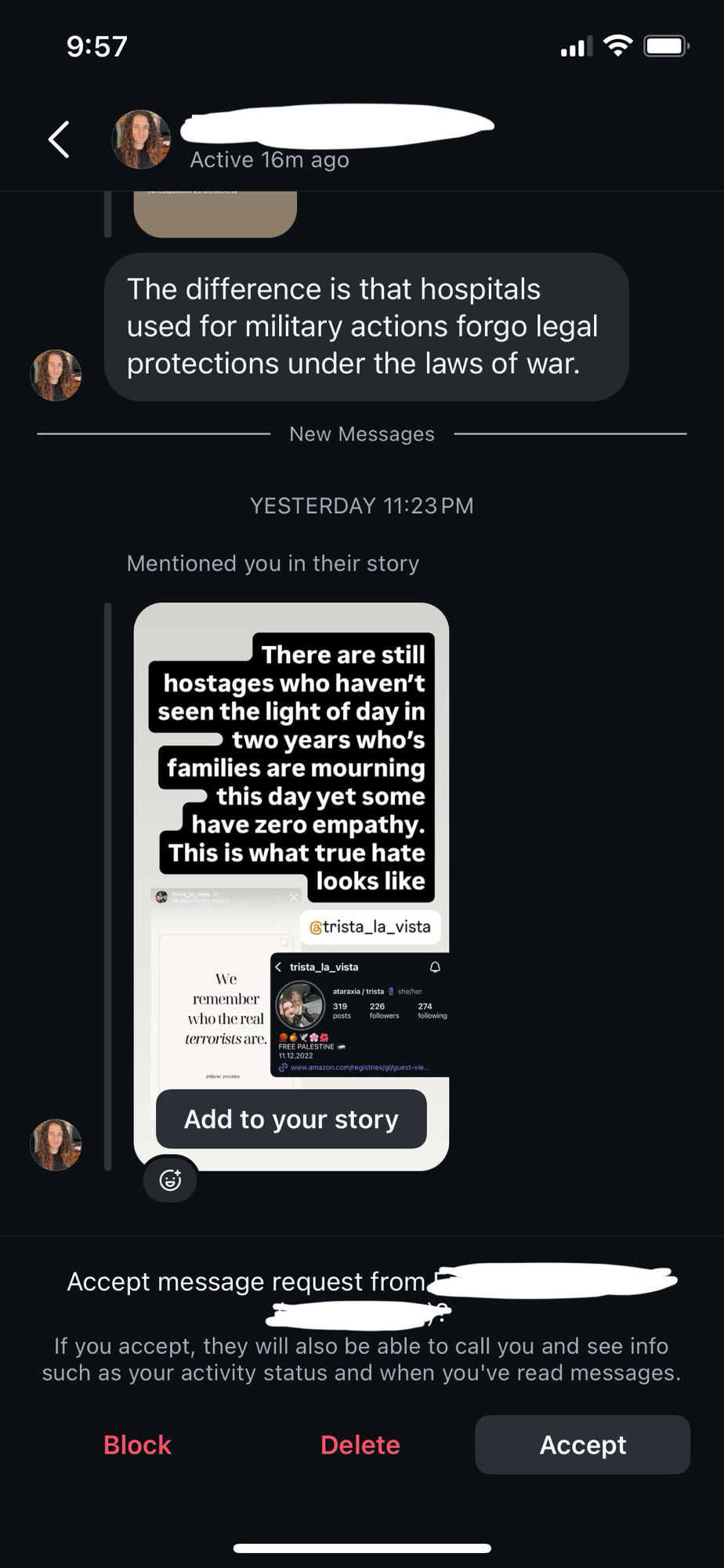The image size is (724, 1568).
Task: Delete the message request
Action: pos(360,1445)
